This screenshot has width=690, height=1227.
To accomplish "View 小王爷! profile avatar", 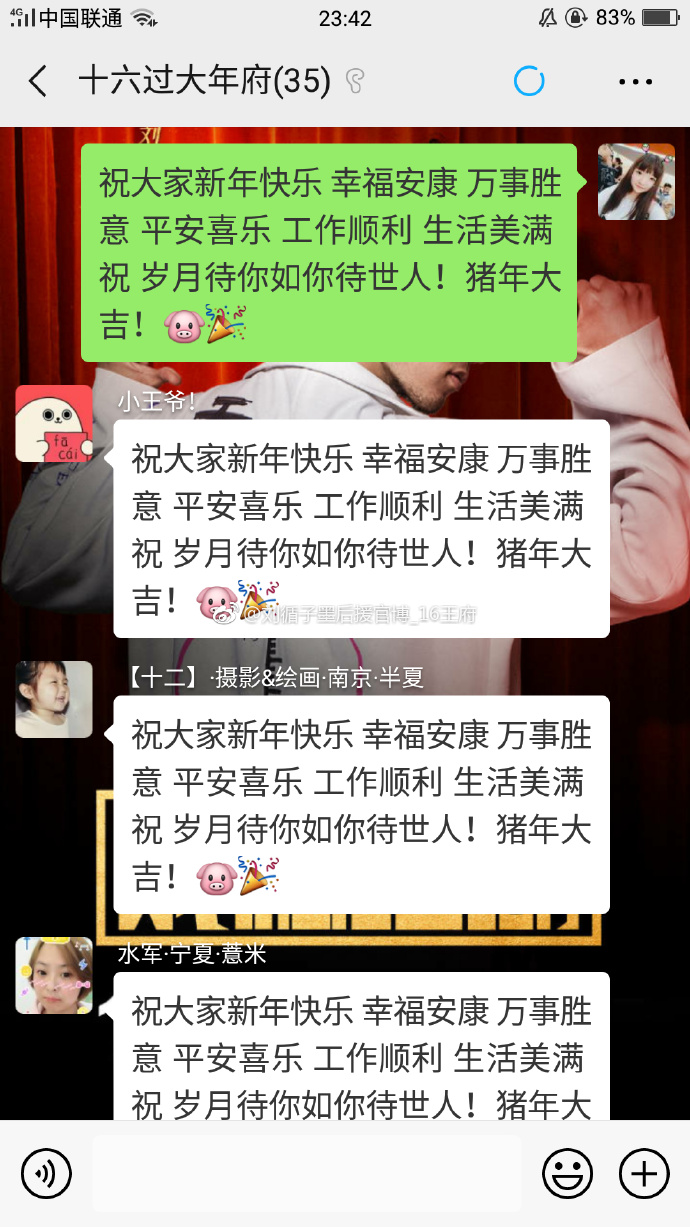I will coord(54,424).
